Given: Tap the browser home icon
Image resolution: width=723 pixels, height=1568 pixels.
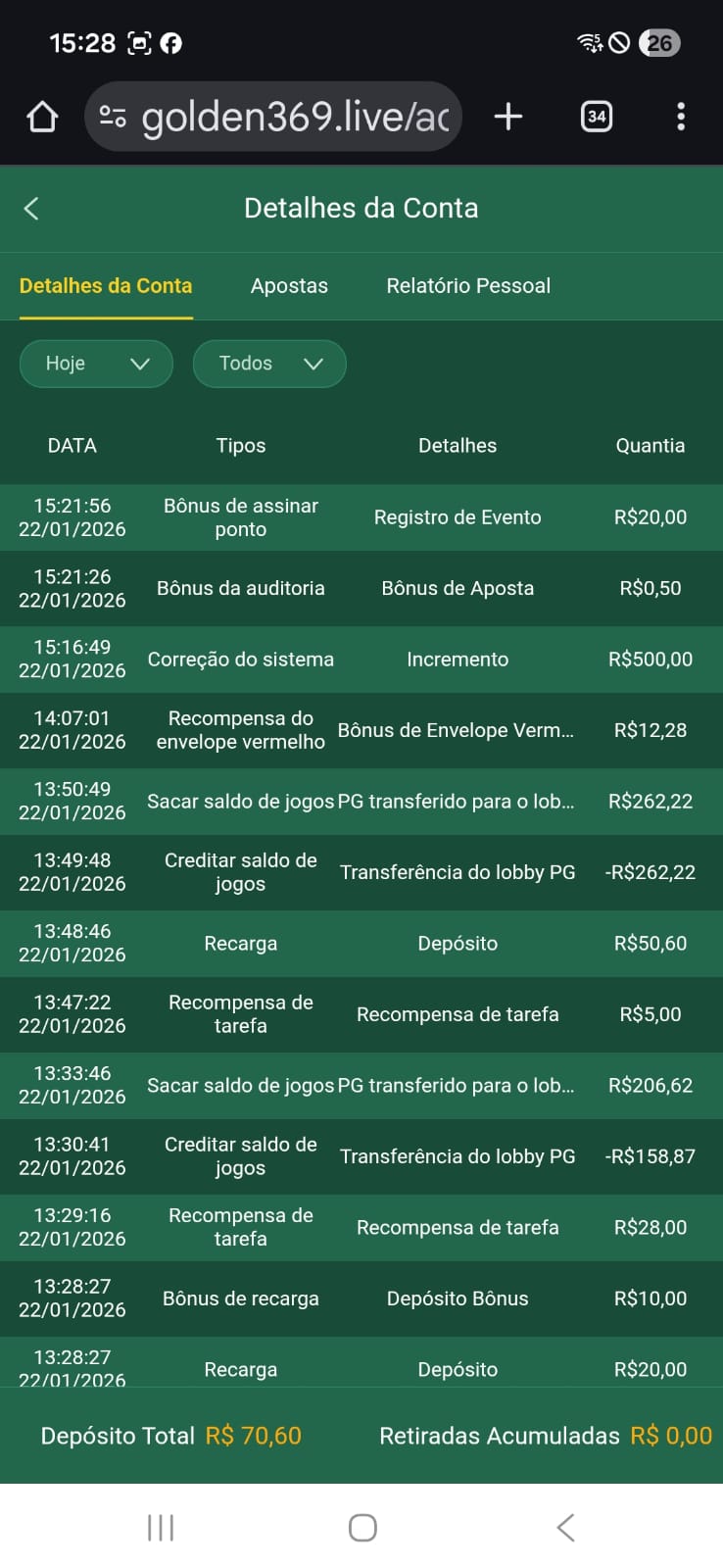Looking at the screenshot, I should [42, 118].
